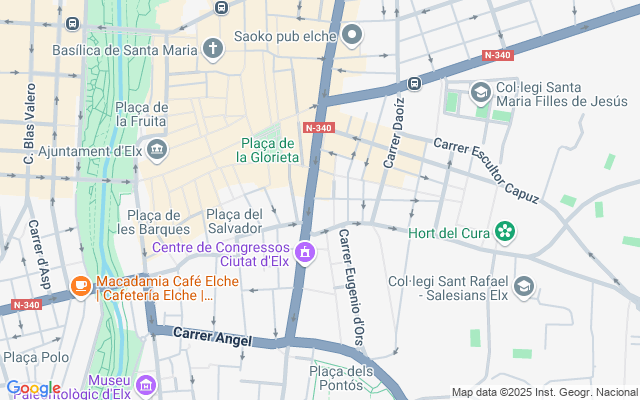Select the Hort del Cura park marker
The image size is (640, 400).
point(505,233)
